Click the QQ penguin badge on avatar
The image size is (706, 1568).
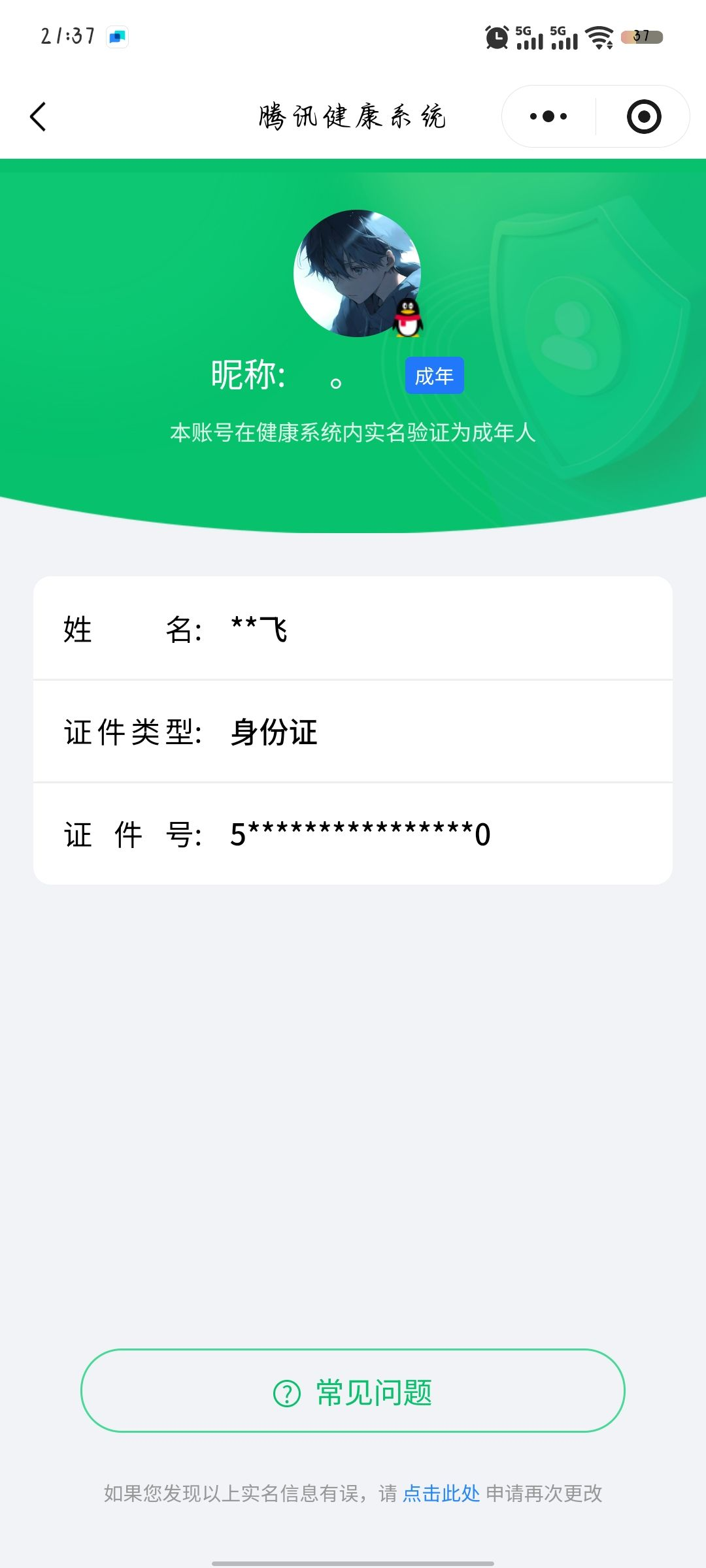pos(409,319)
